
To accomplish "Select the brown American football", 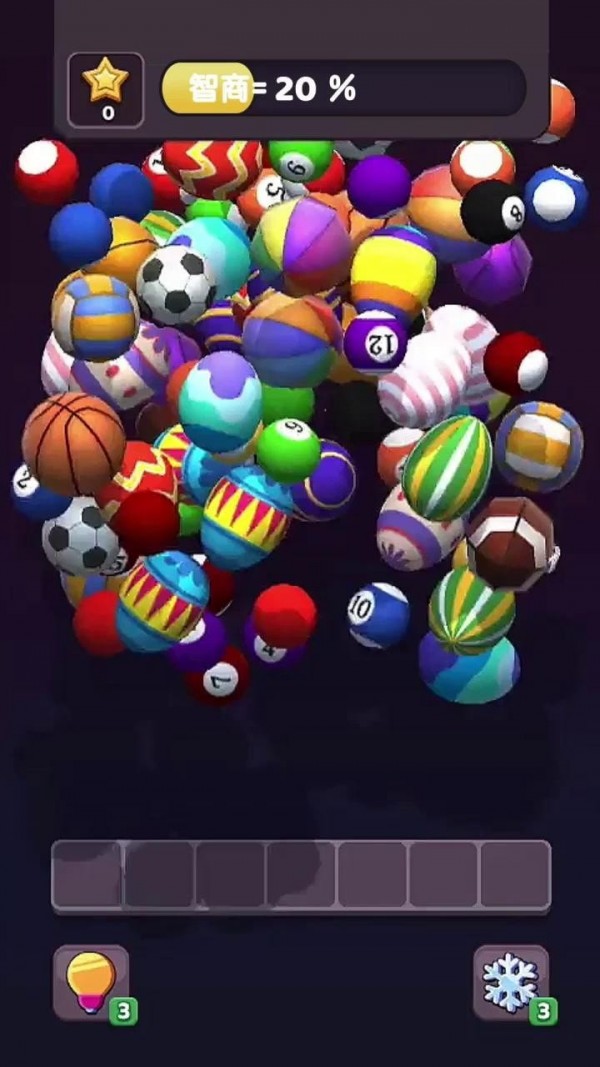I will pyautogui.click(x=510, y=543).
